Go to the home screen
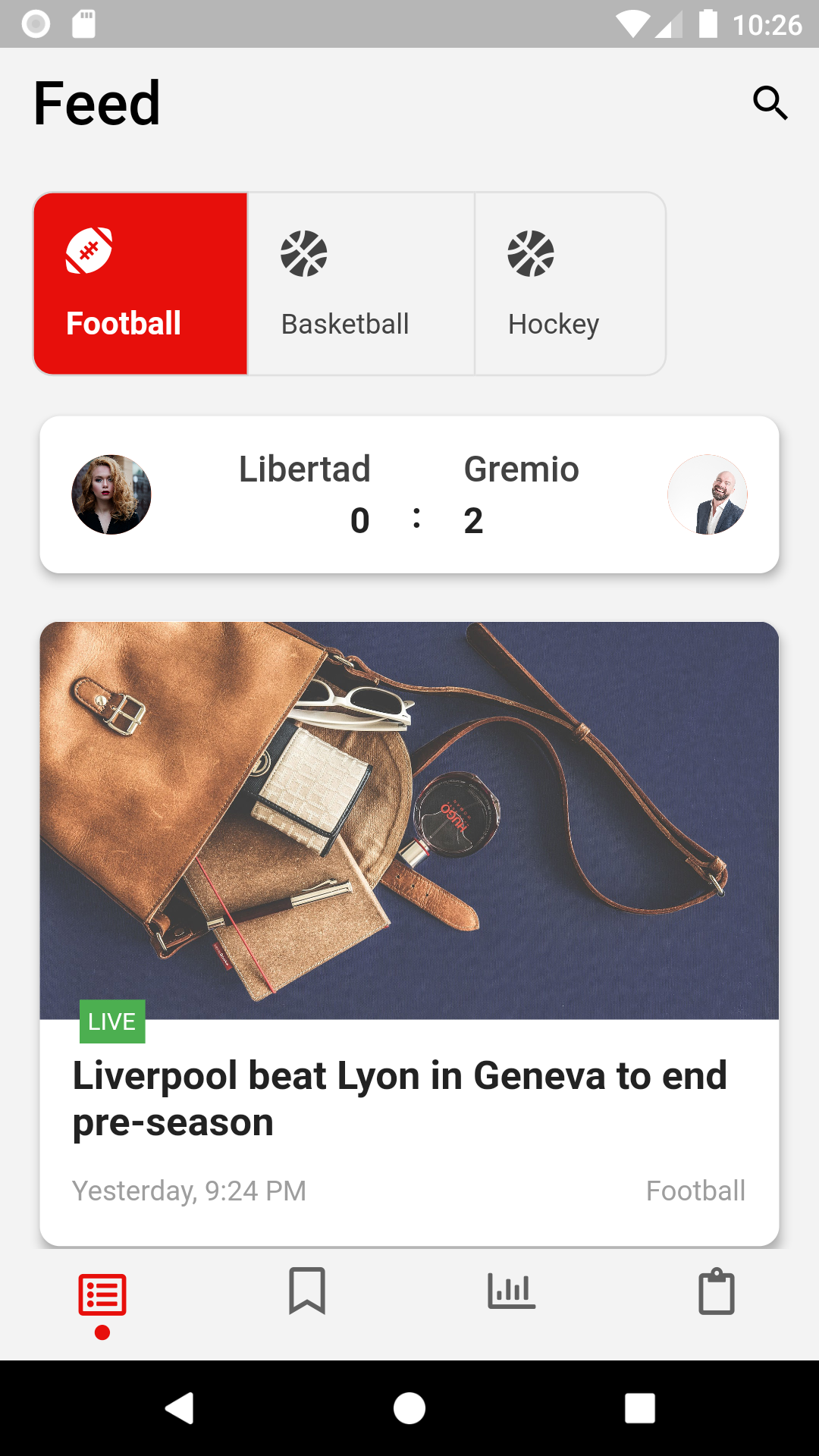Screen dimensions: 819x1456 click(x=409, y=1408)
